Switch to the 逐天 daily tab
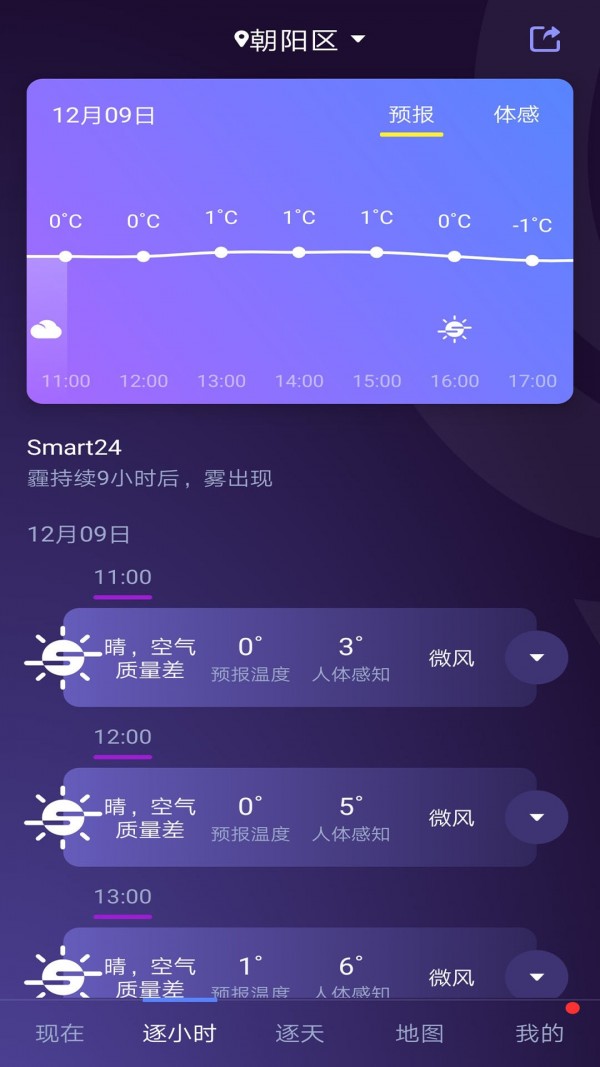Screen dimensions: 600x1067 (x=300, y=1034)
